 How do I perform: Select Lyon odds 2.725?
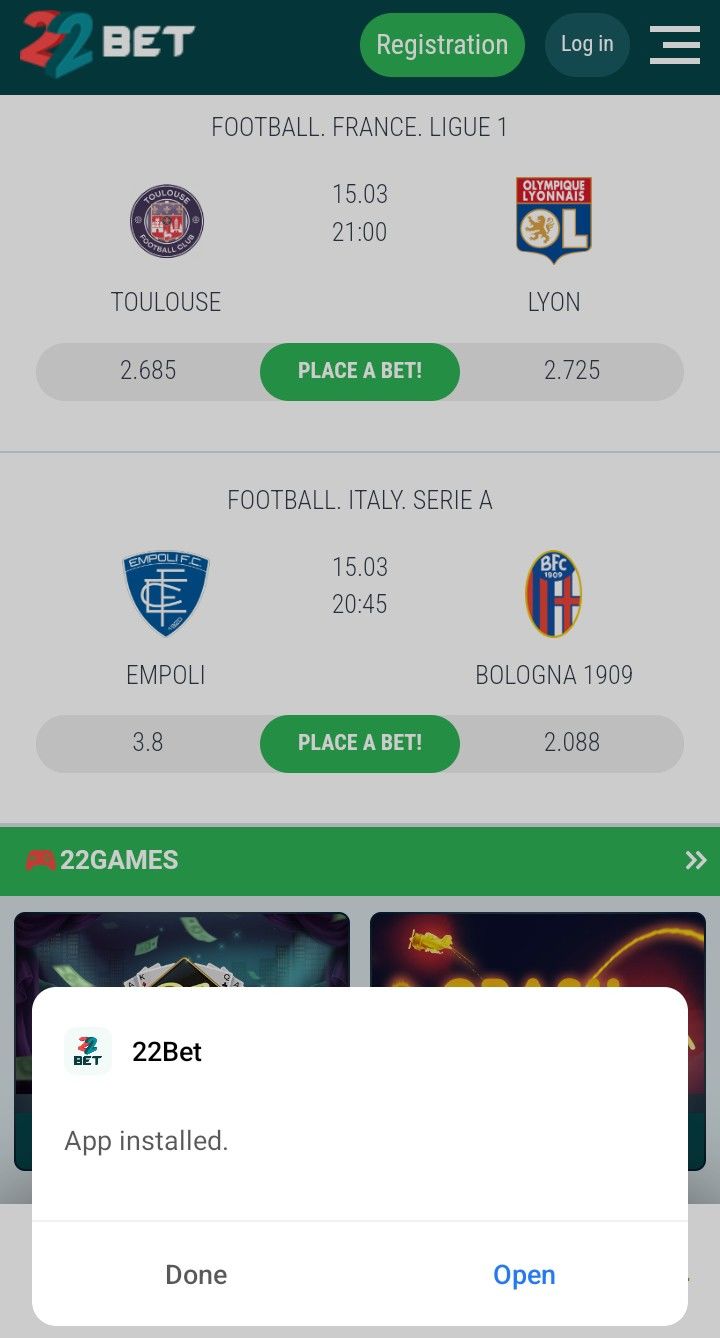[x=572, y=371]
